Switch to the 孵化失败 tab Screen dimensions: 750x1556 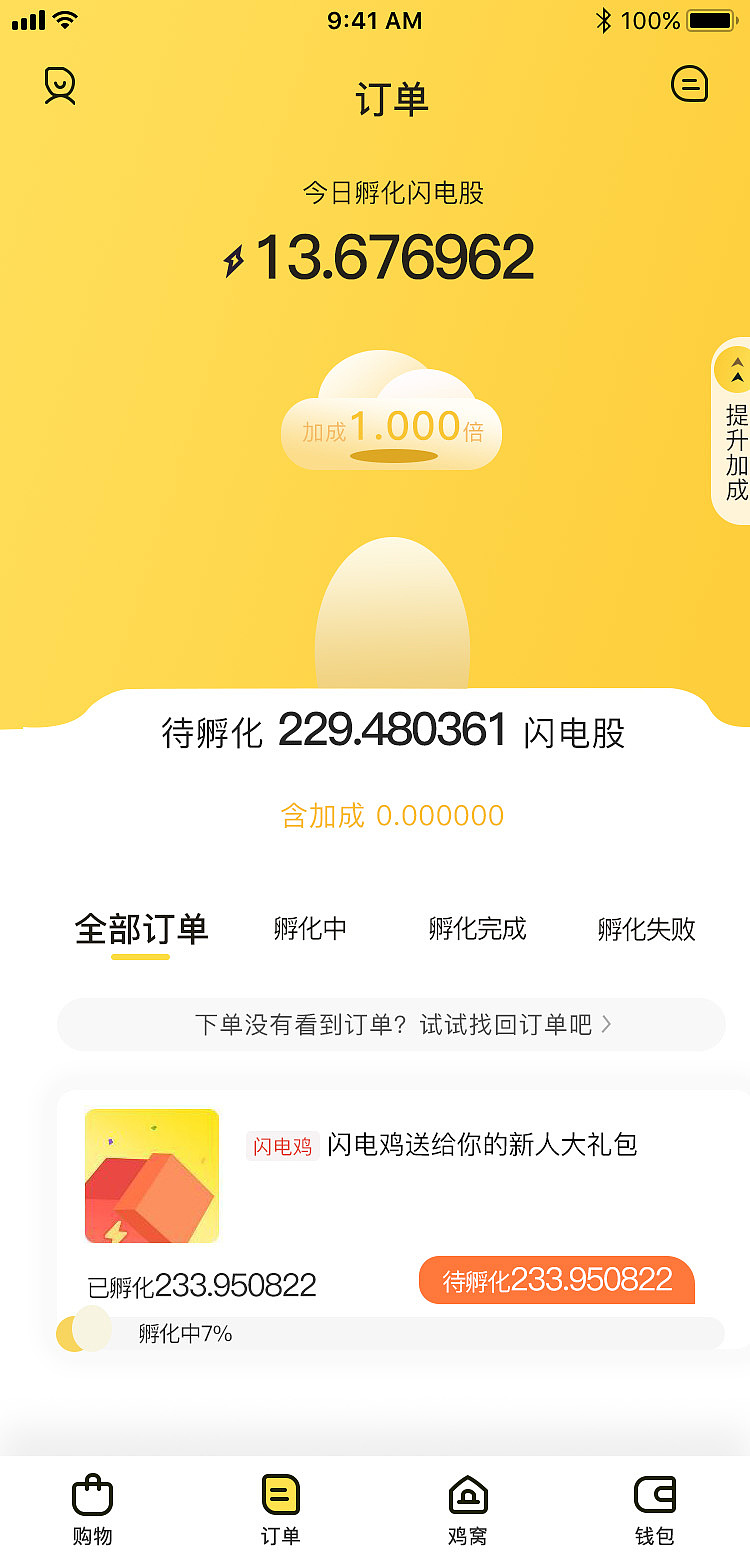coord(645,929)
